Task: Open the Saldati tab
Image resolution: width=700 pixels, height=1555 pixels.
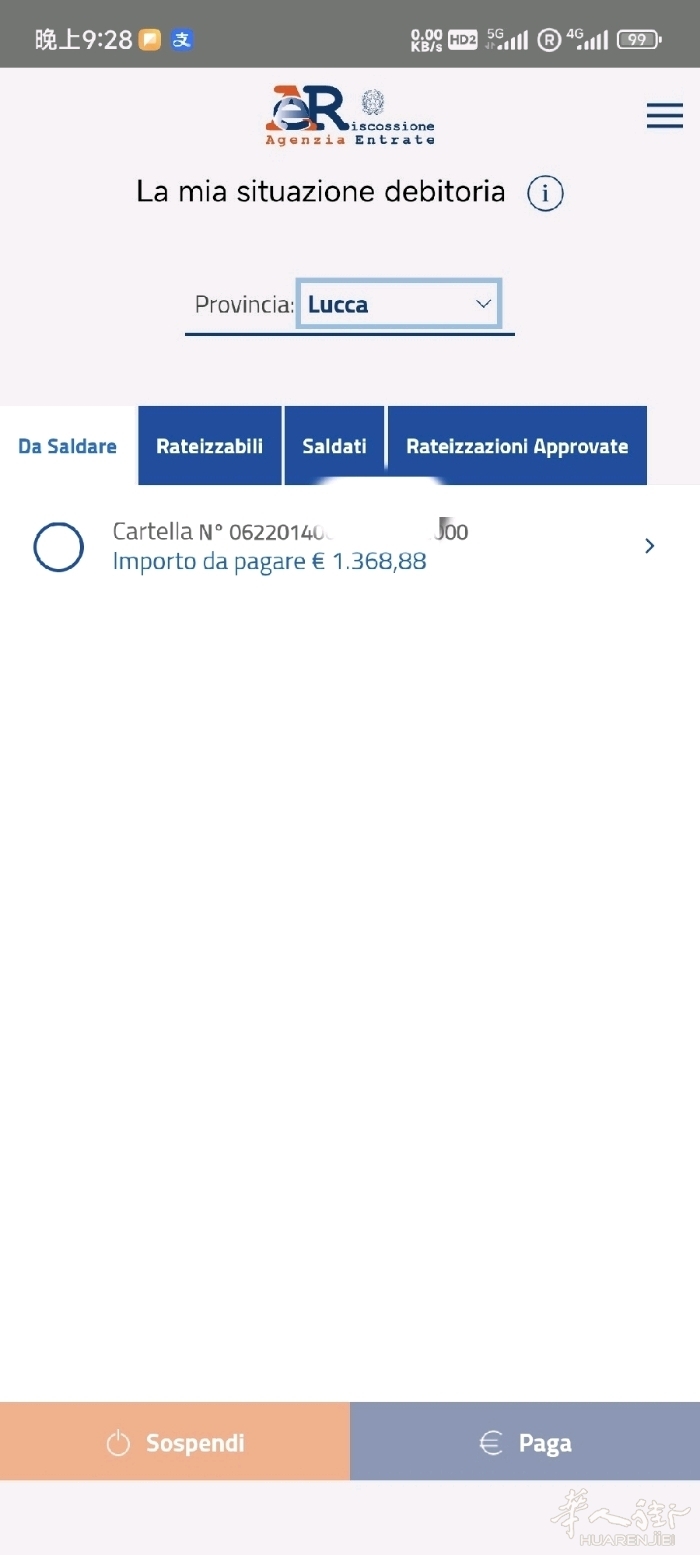Action: (334, 446)
